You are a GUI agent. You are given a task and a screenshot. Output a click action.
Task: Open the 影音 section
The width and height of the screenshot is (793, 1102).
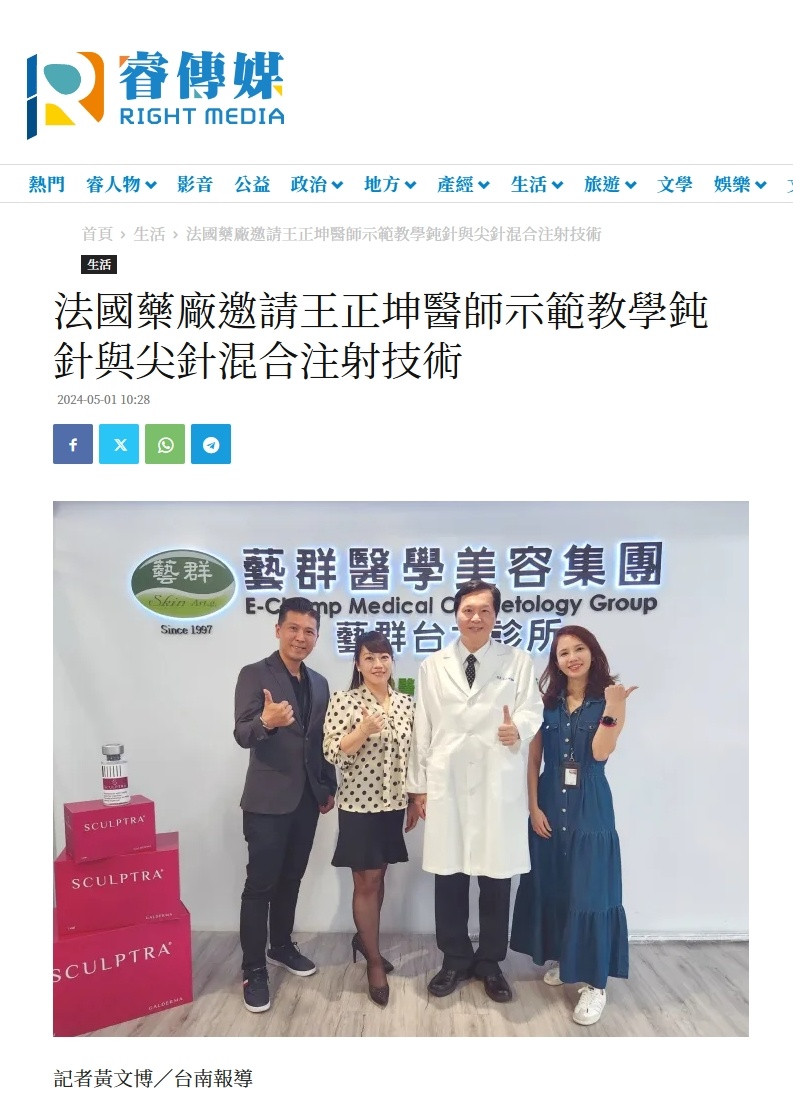[x=195, y=185]
